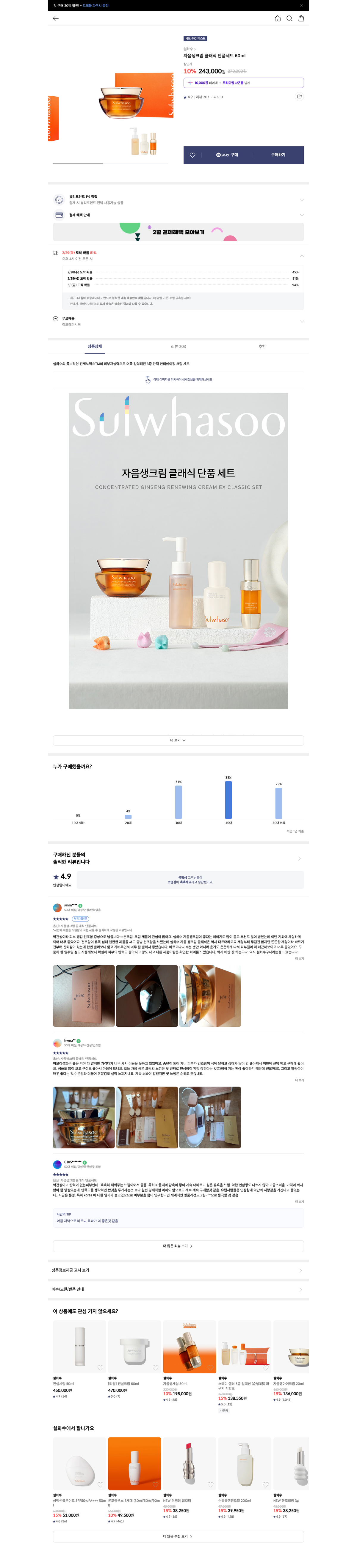Open 배송/교환/반품 안내
The width and height of the screenshot is (357, 1568).
178,1289
